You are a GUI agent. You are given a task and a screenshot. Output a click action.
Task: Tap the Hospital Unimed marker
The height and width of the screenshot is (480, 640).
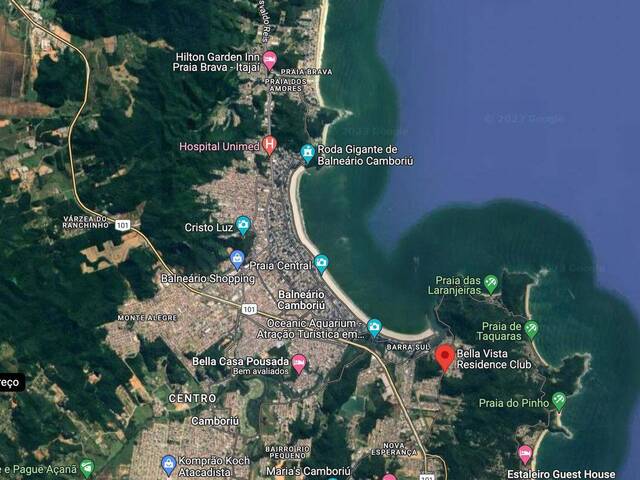(268, 145)
